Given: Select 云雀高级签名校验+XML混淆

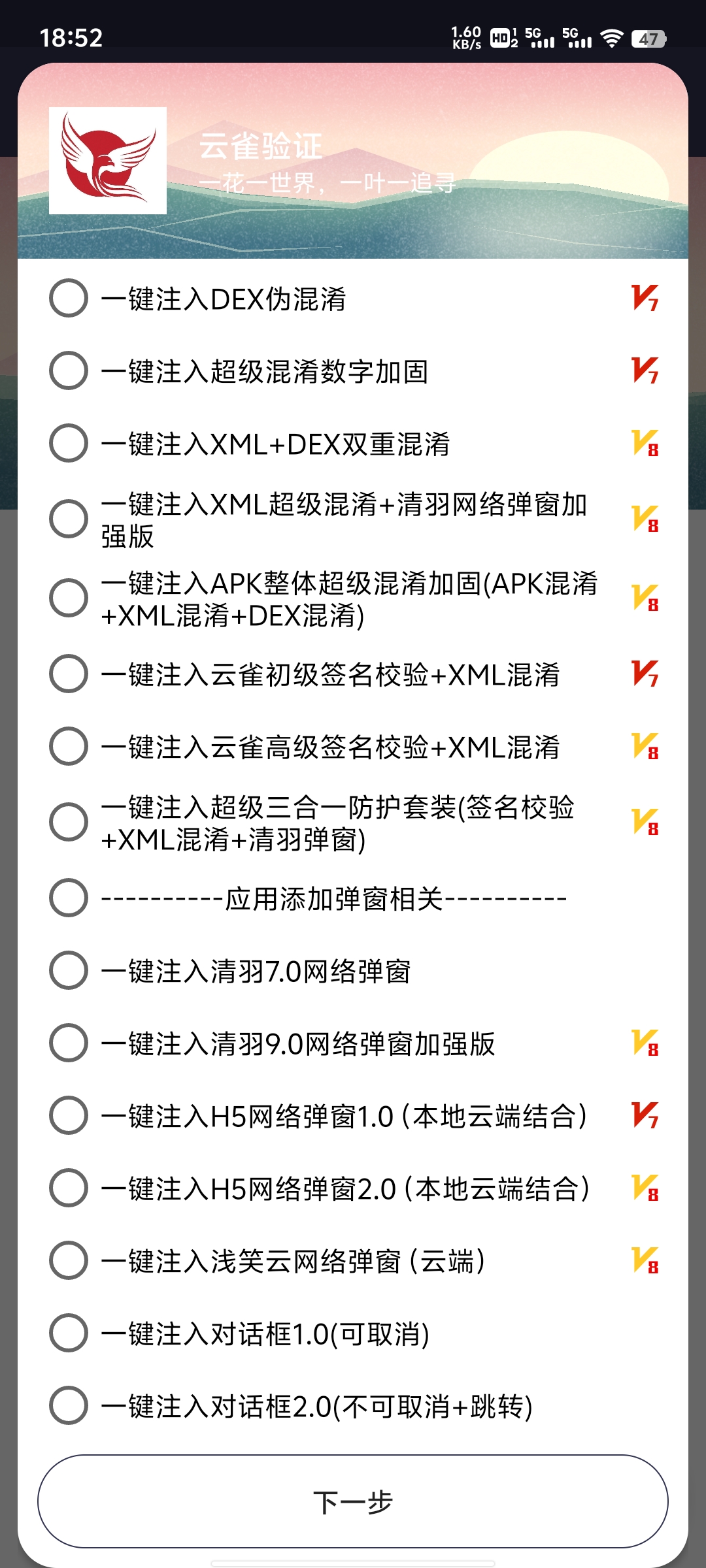Looking at the screenshot, I should click(x=69, y=747).
